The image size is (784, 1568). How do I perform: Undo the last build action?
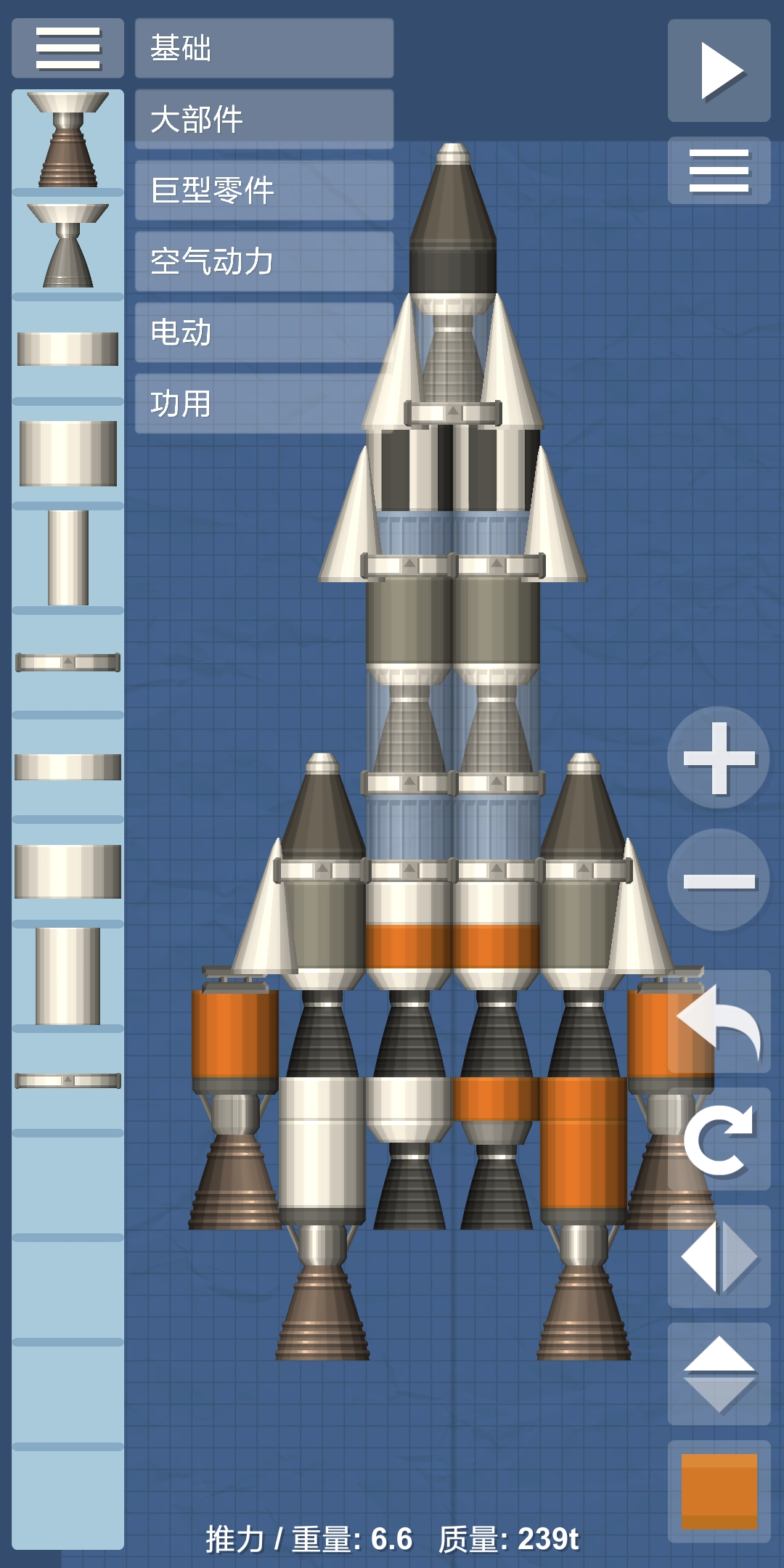tap(719, 1021)
